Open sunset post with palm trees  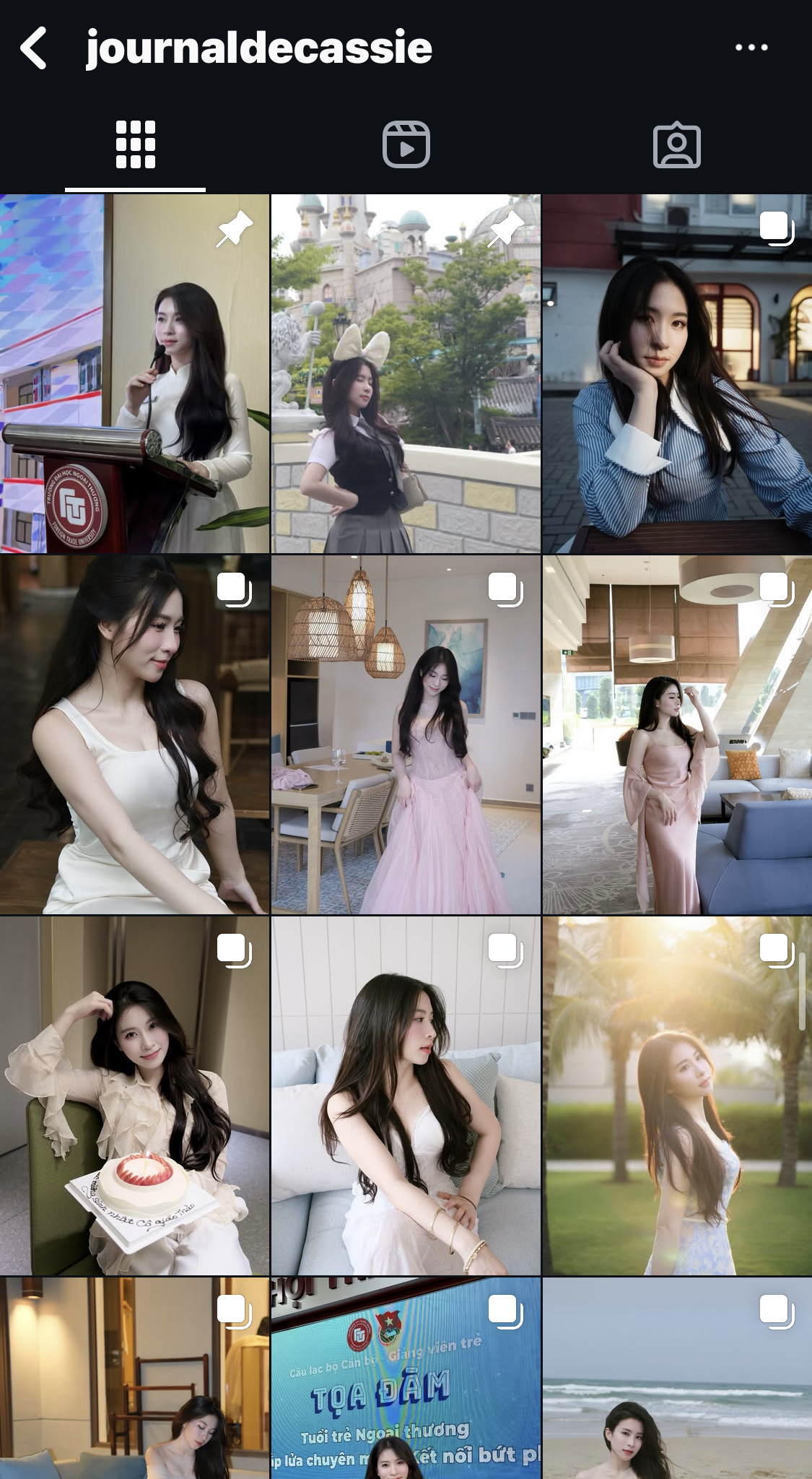tap(677, 1096)
